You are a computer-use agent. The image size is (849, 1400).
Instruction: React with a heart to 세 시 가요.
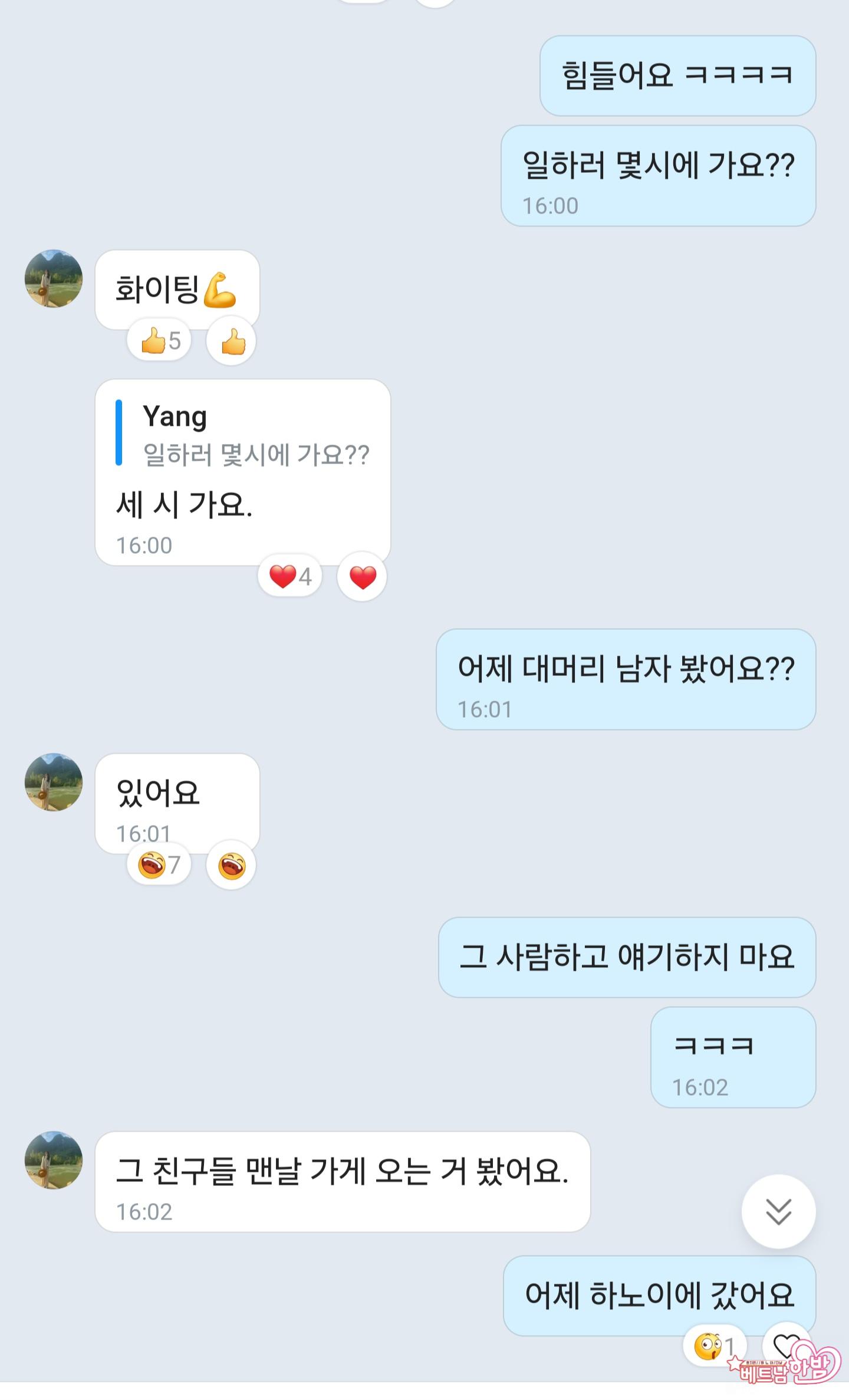point(362,576)
